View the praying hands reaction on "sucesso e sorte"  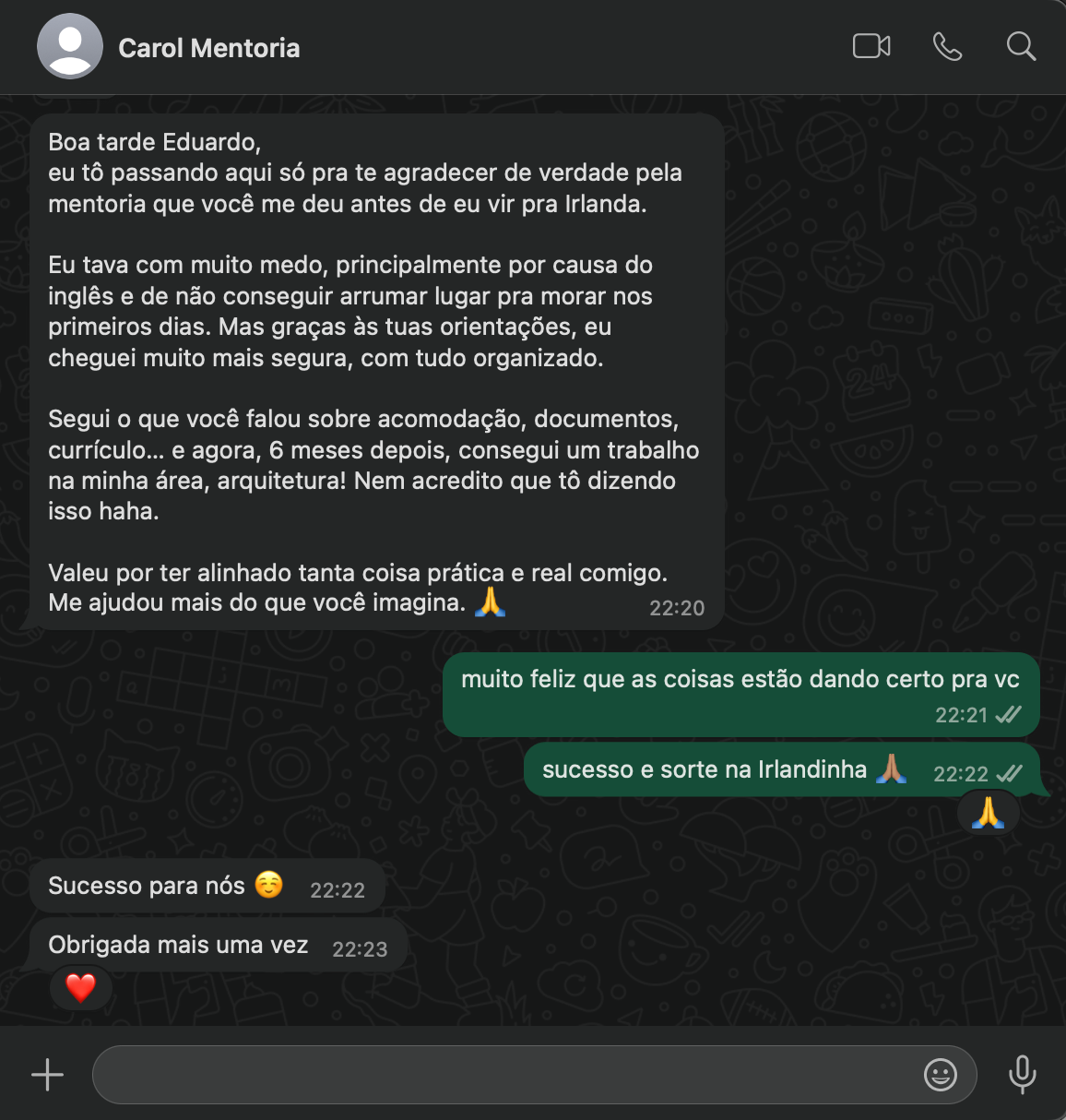(x=988, y=813)
